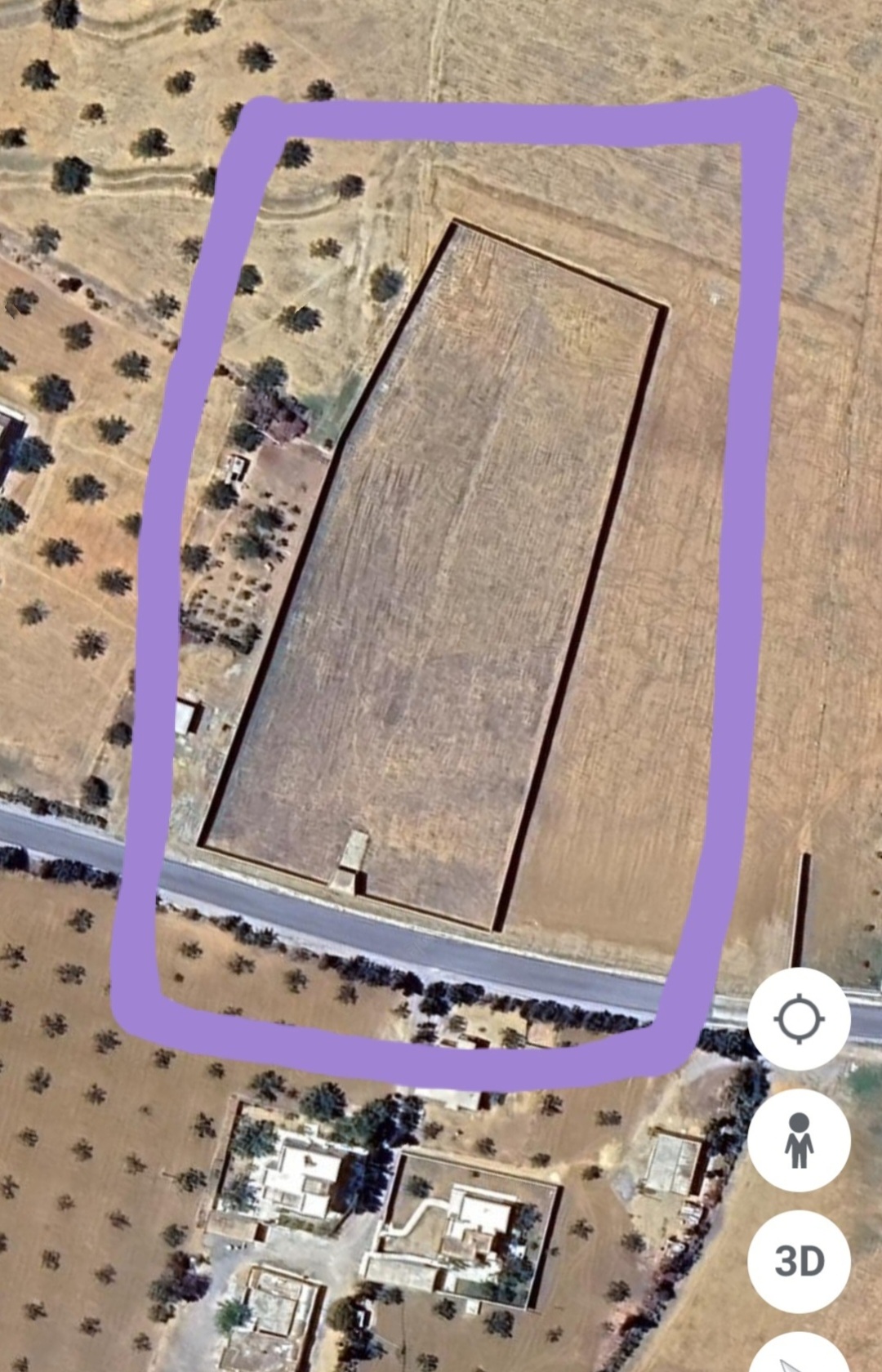Open Street View with the pegman button
The width and height of the screenshot is (882, 1372).
pos(799,1139)
